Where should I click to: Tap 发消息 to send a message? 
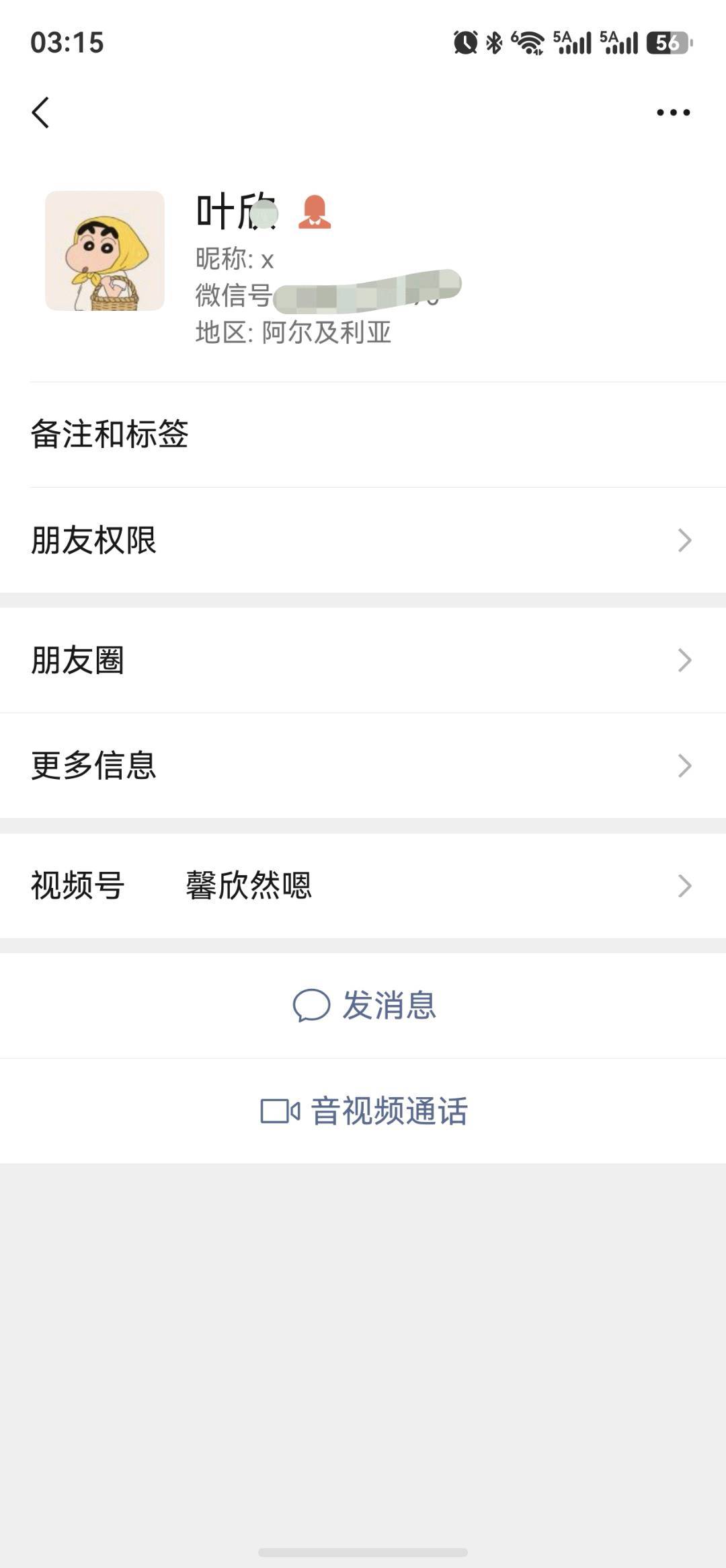363,1006
